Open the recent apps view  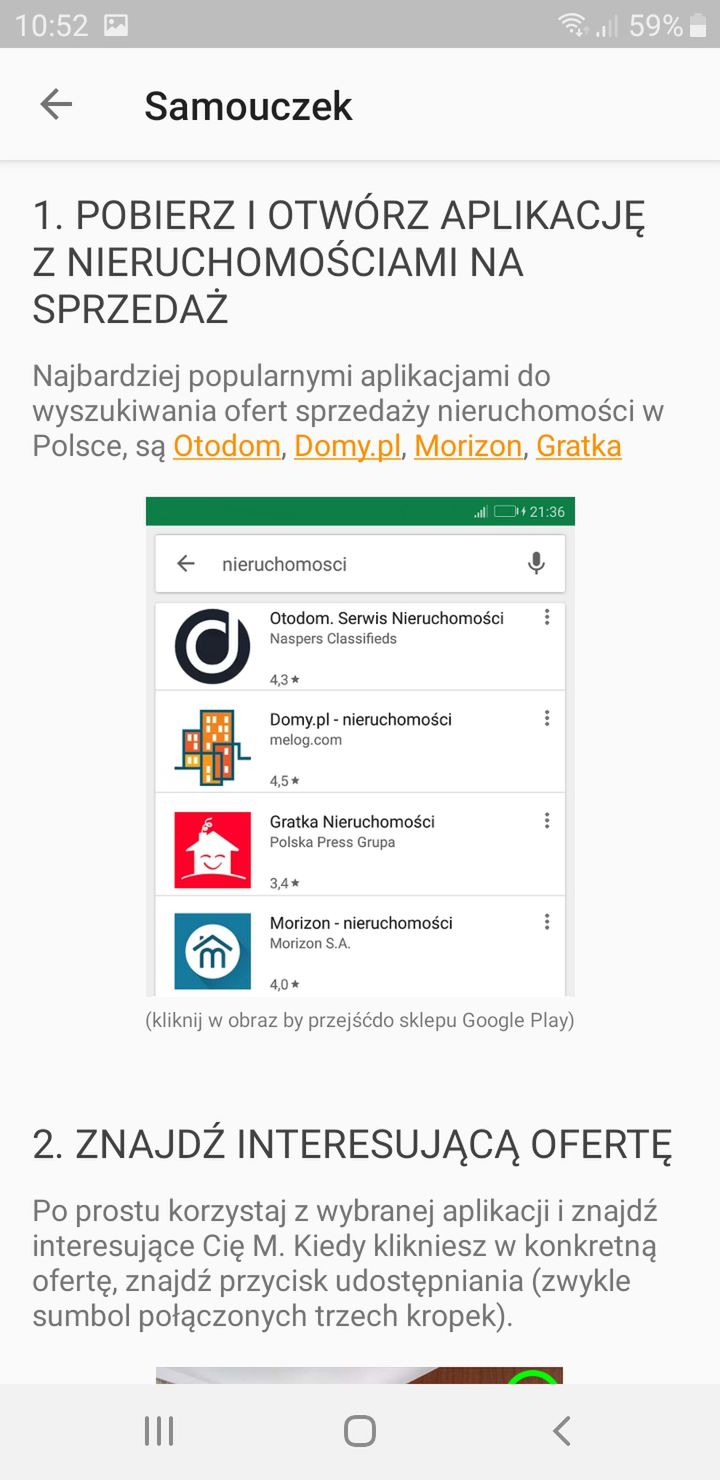pyautogui.click(x=159, y=1431)
